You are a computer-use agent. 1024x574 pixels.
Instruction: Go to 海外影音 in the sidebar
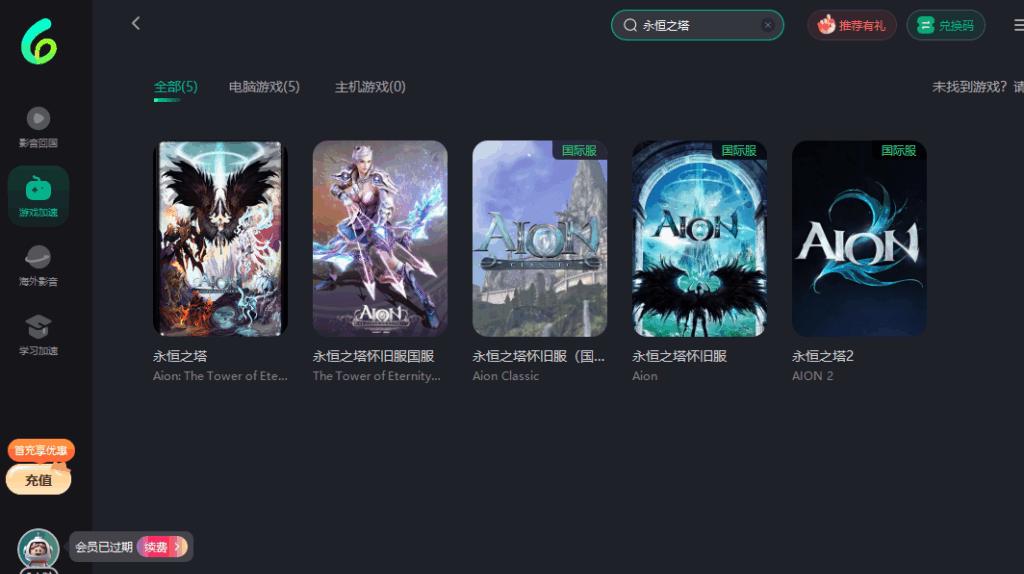coord(38,266)
